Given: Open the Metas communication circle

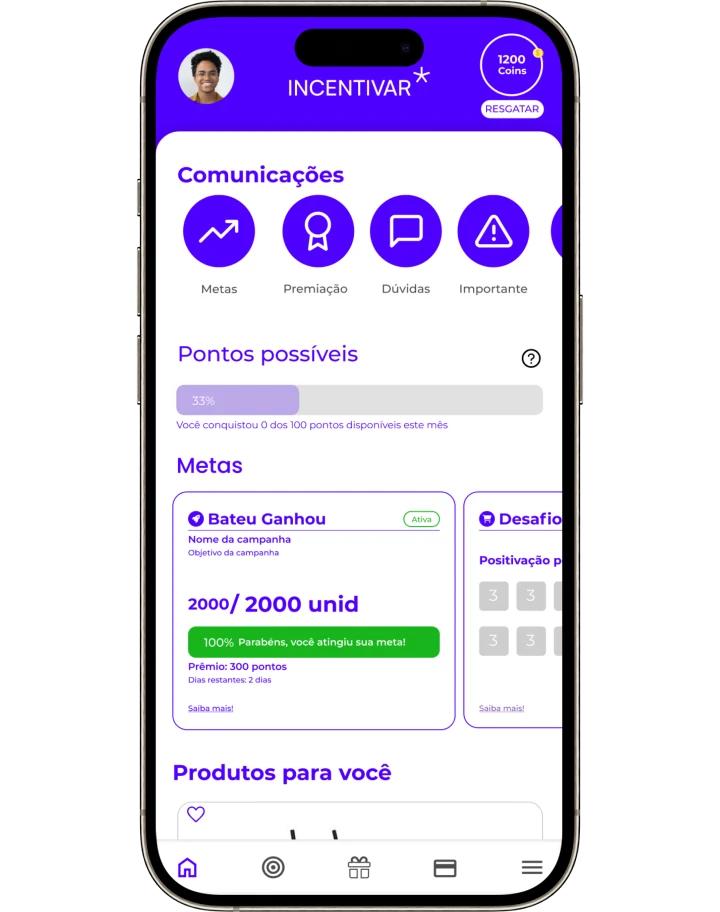Looking at the screenshot, I should [219, 231].
